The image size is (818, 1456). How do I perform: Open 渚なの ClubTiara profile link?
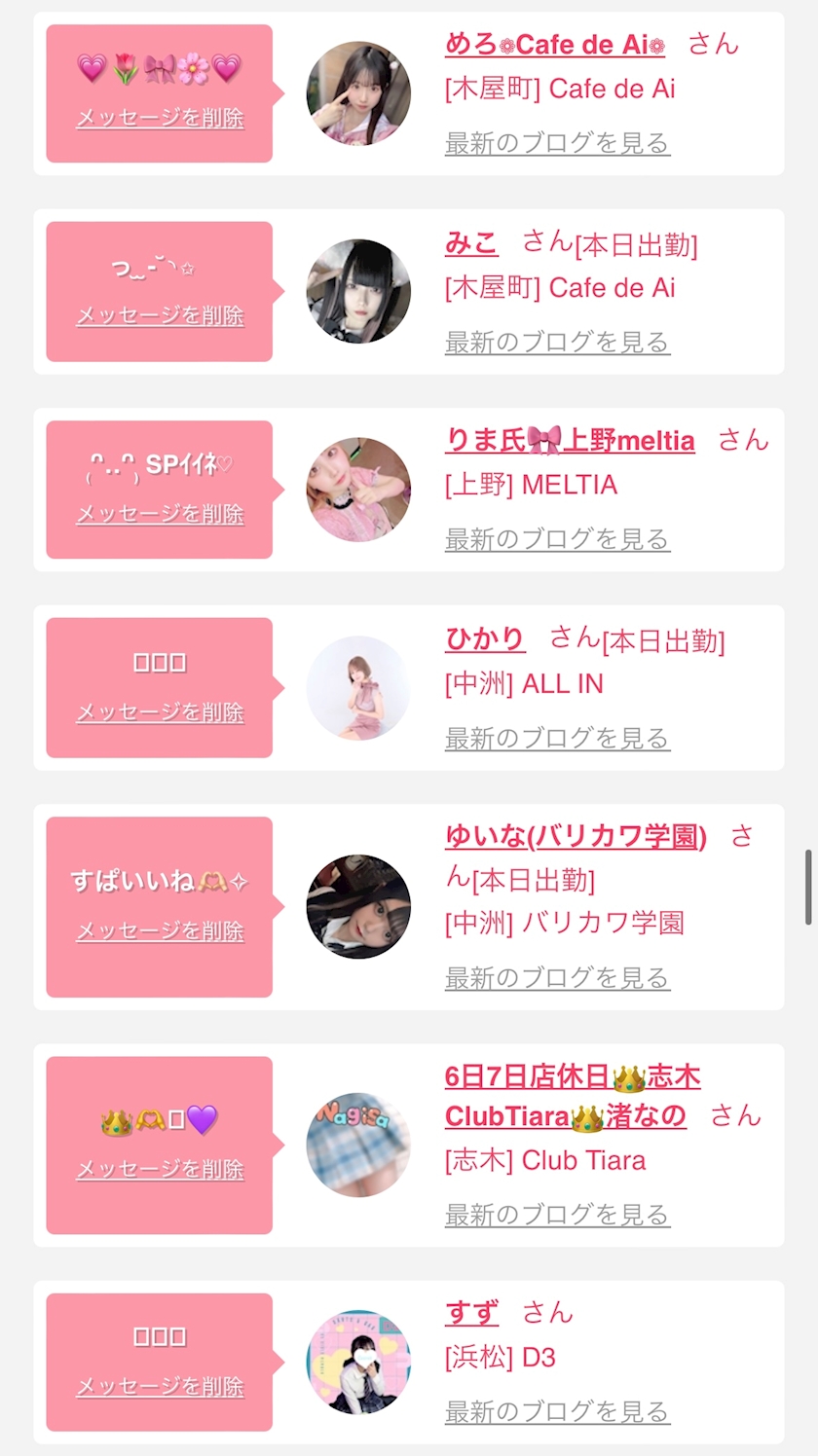click(x=573, y=1096)
